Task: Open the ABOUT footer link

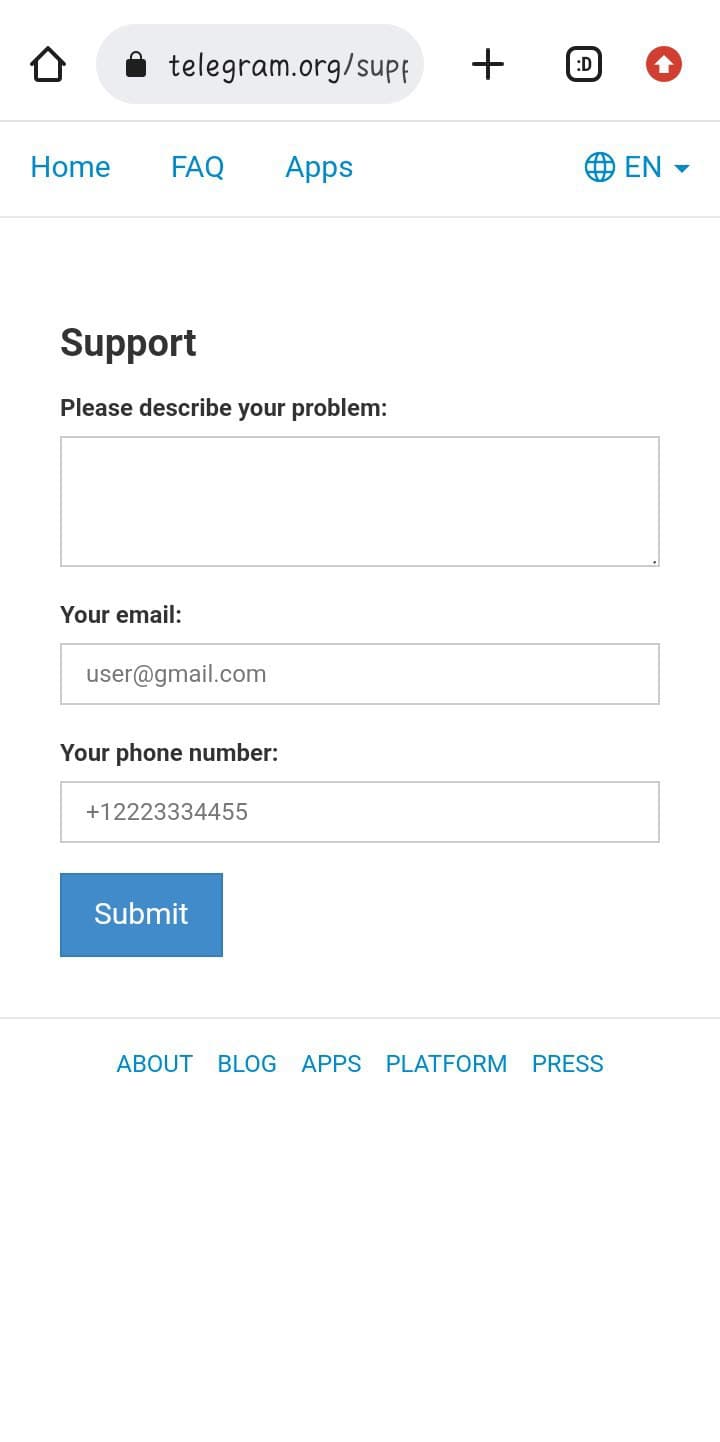Action: point(155,1064)
